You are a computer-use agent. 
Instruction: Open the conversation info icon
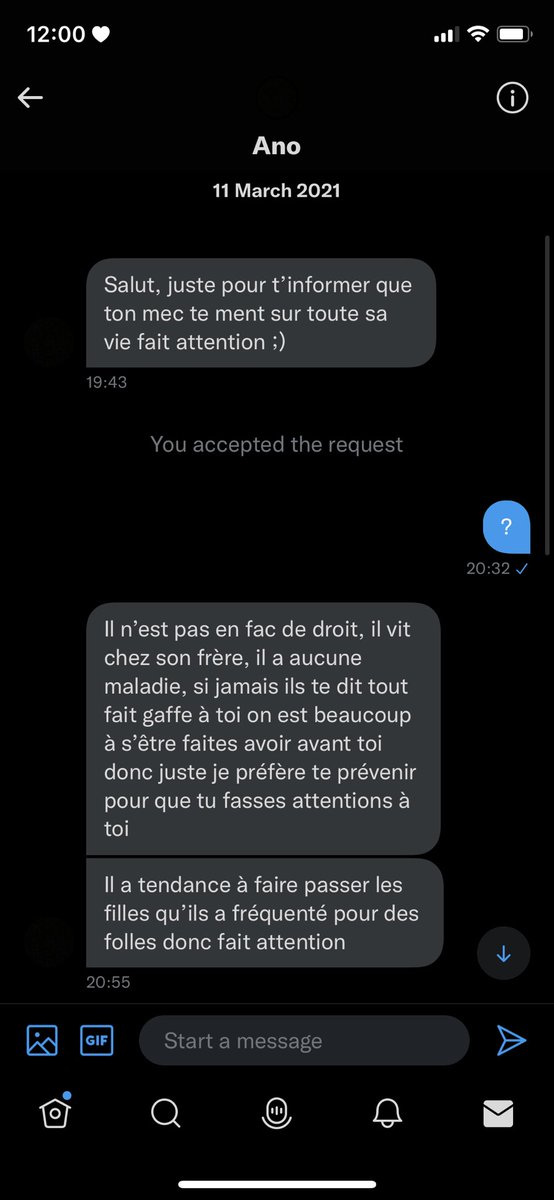(x=512, y=98)
